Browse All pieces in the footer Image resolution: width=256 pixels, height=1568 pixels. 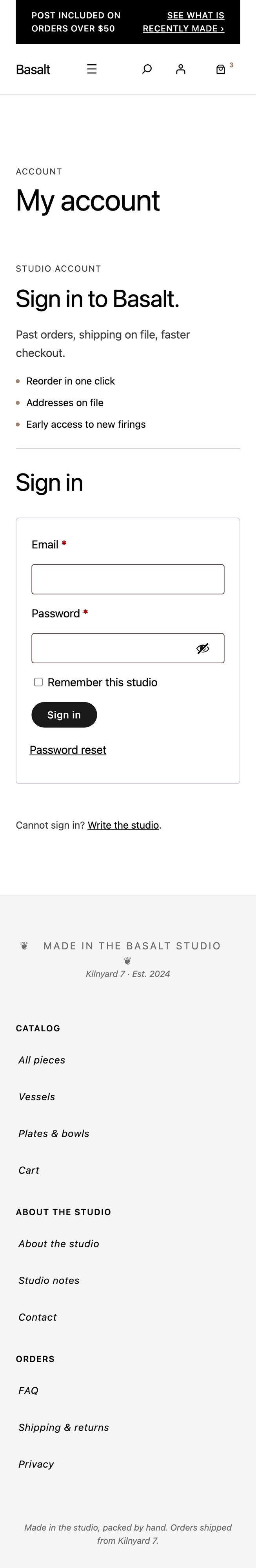(x=42, y=1060)
